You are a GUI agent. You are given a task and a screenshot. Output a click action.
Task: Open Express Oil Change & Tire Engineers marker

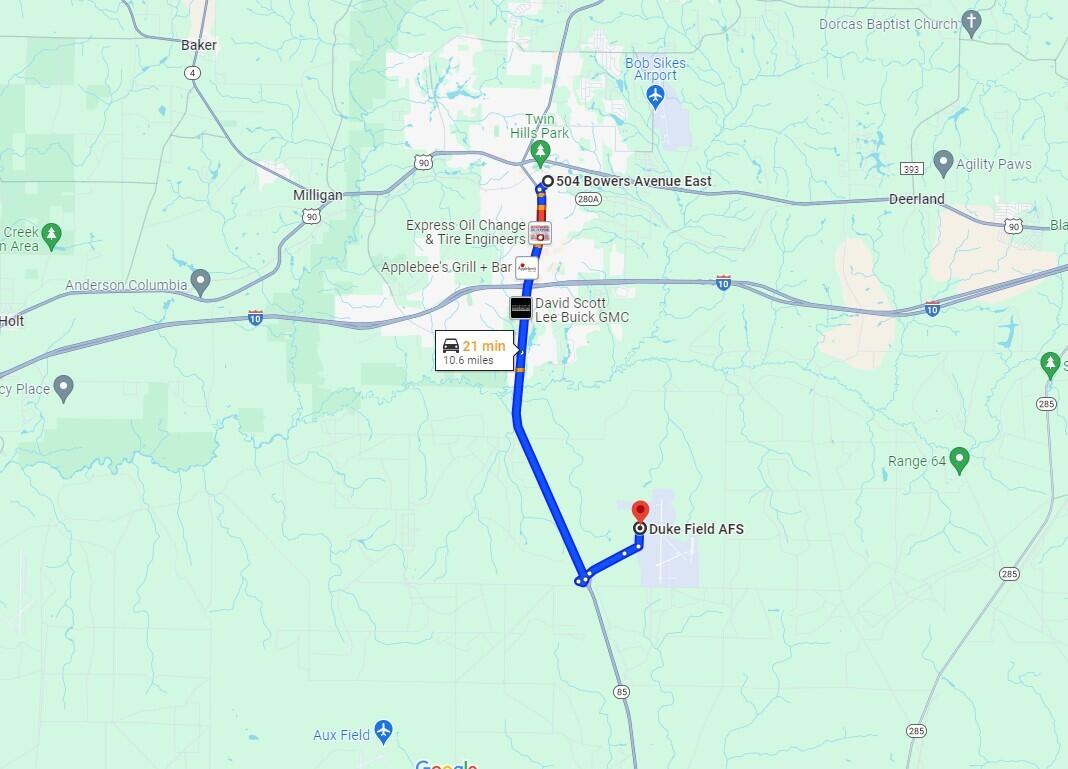[x=540, y=233]
